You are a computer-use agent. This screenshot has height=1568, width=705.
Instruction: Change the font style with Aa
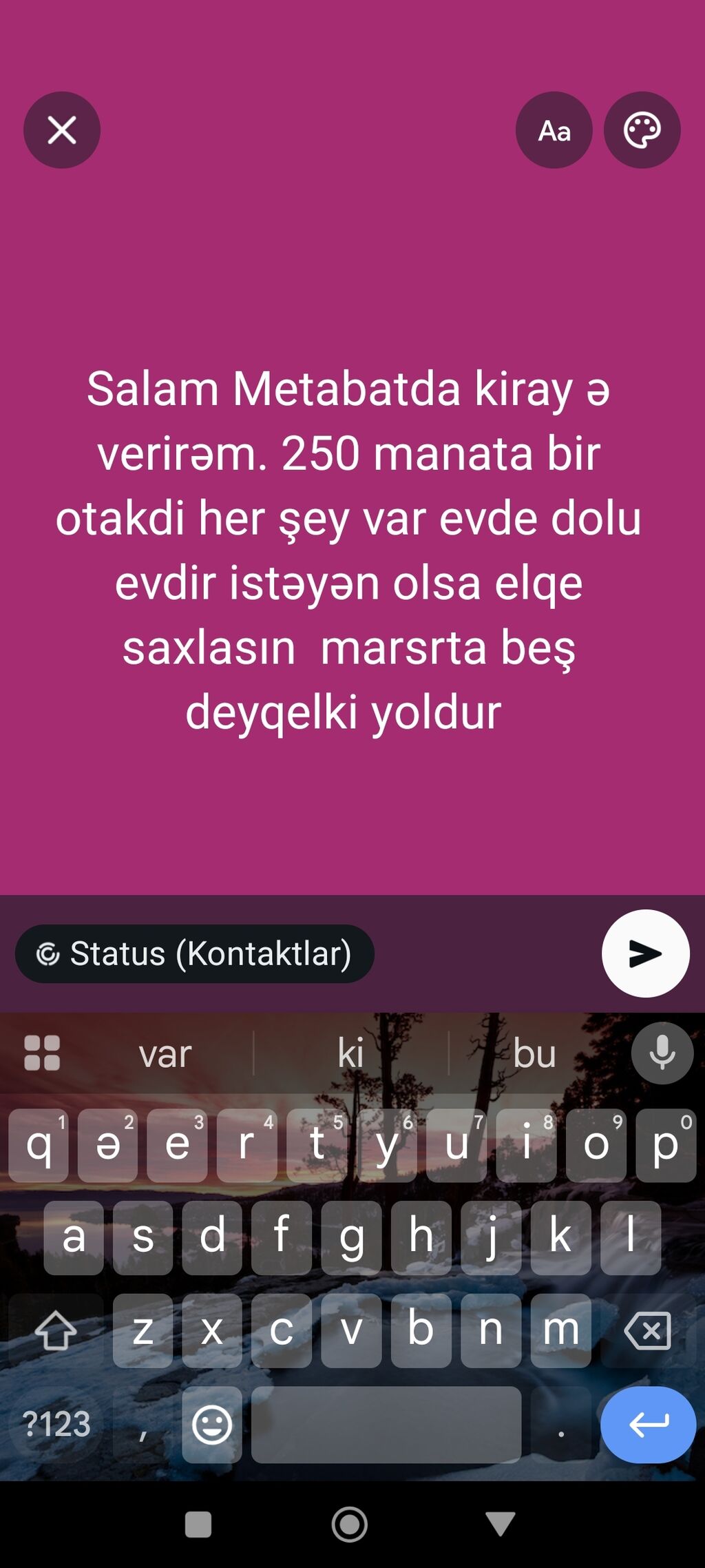pyautogui.click(x=554, y=130)
